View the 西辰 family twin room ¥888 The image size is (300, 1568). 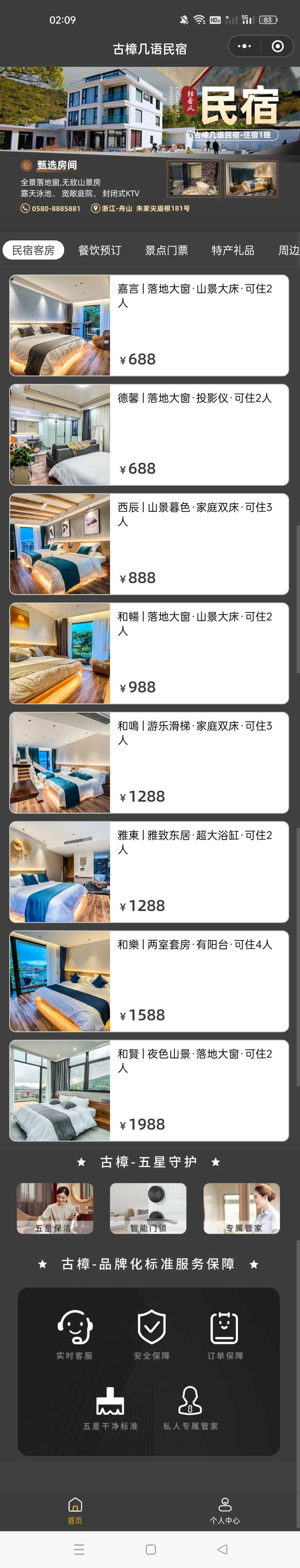pos(149,543)
